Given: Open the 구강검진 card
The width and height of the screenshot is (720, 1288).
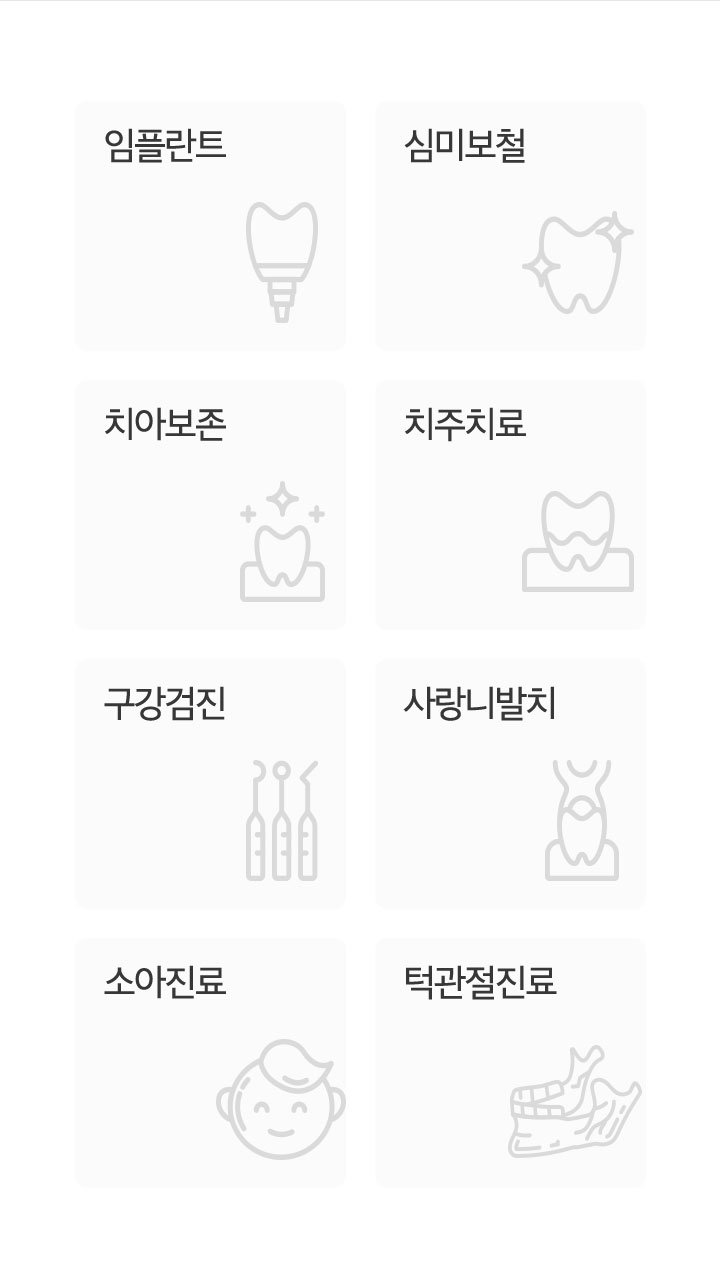Looking at the screenshot, I should point(210,783).
